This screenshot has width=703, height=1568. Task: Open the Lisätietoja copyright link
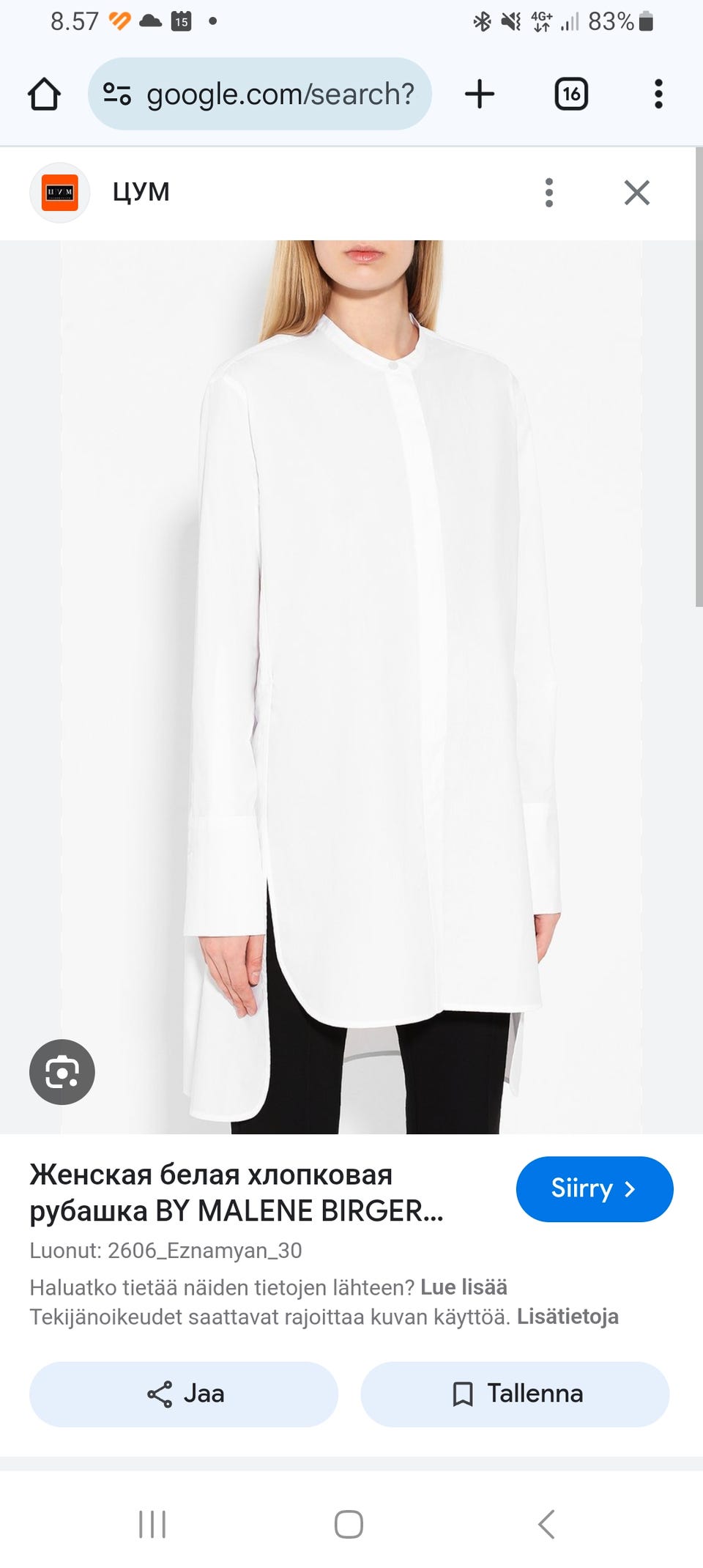[568, 1317]
